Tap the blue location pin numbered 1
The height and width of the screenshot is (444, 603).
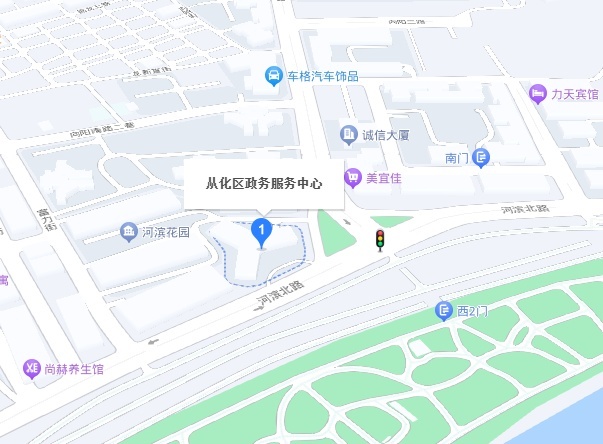pos(262,232)
